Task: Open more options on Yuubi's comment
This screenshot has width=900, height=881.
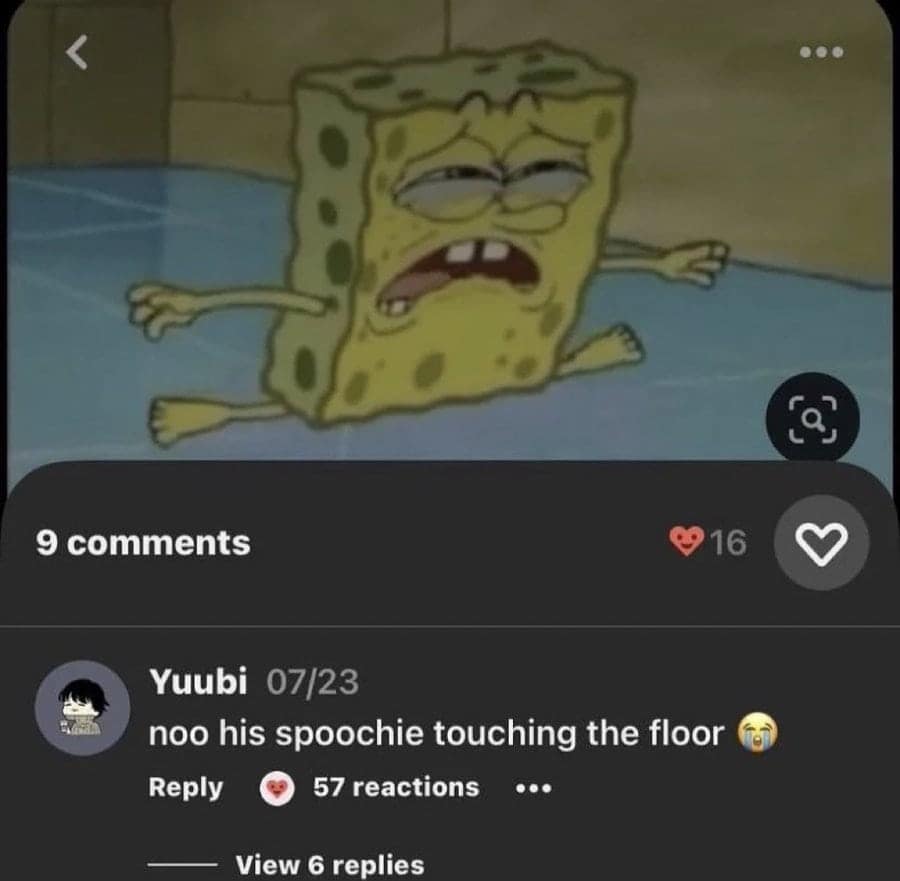Action: (533, 788)
